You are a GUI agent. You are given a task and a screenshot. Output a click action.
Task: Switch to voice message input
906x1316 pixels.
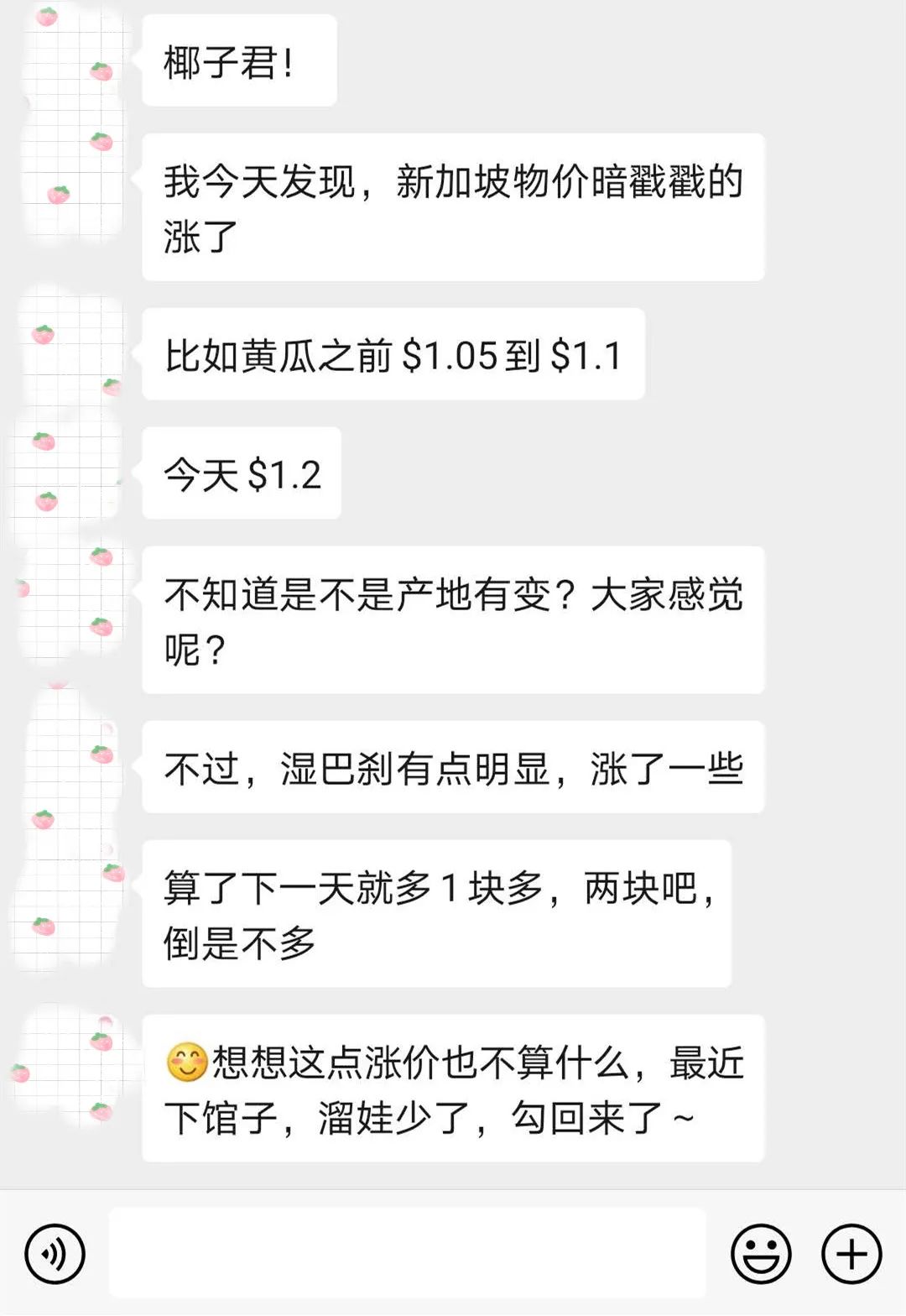tap(55, 1254)
